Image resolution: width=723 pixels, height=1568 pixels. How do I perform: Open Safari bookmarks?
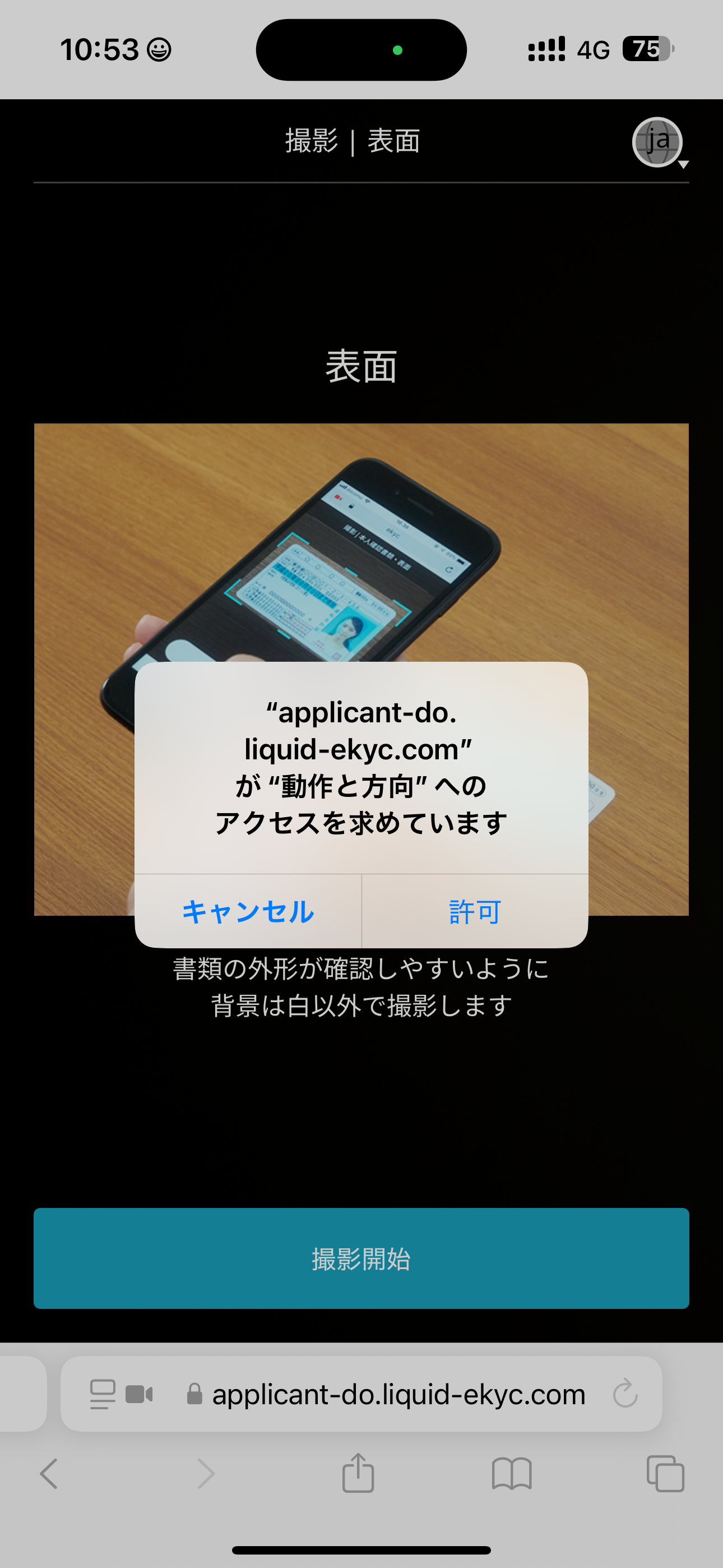[x=512, y=1474]
